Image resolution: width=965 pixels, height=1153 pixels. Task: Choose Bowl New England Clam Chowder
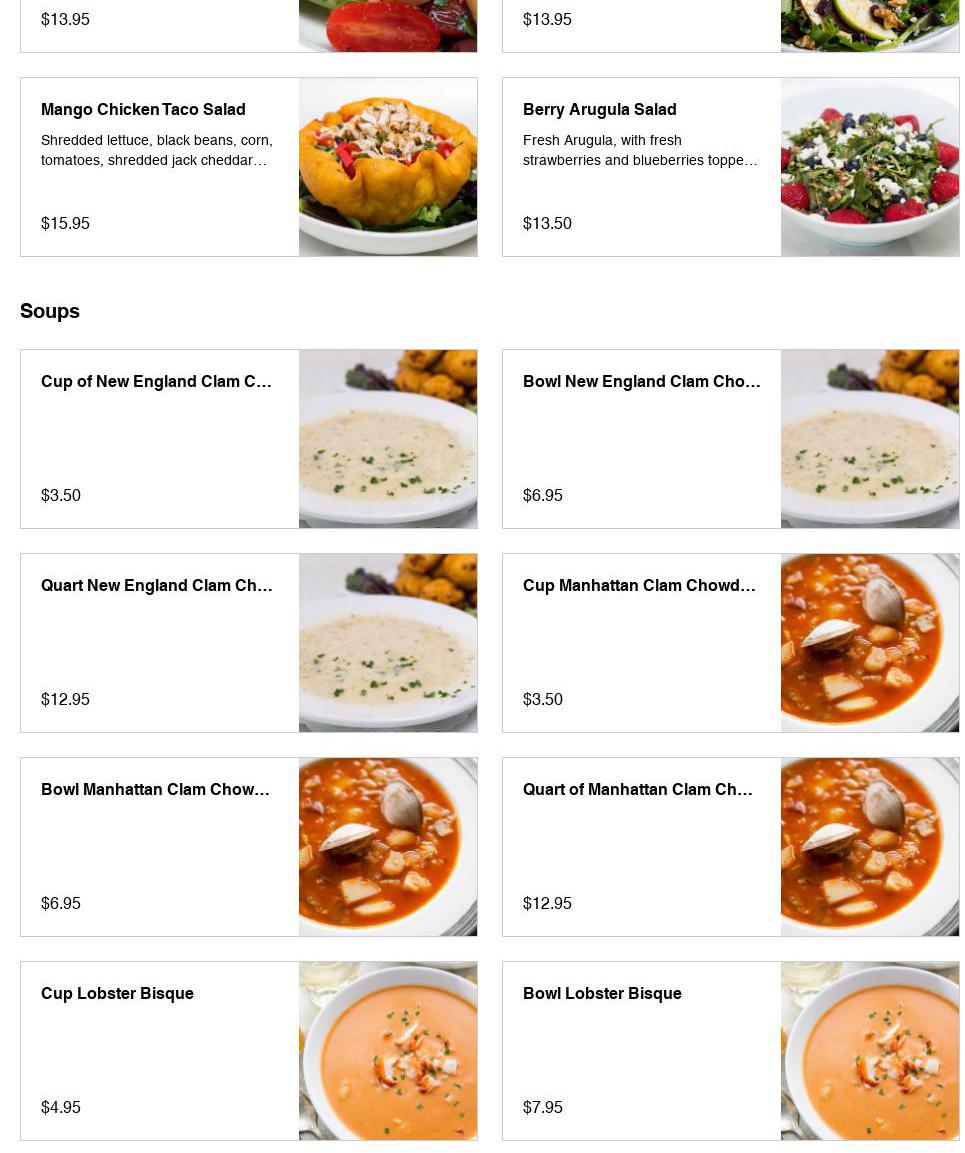point(730,439)
